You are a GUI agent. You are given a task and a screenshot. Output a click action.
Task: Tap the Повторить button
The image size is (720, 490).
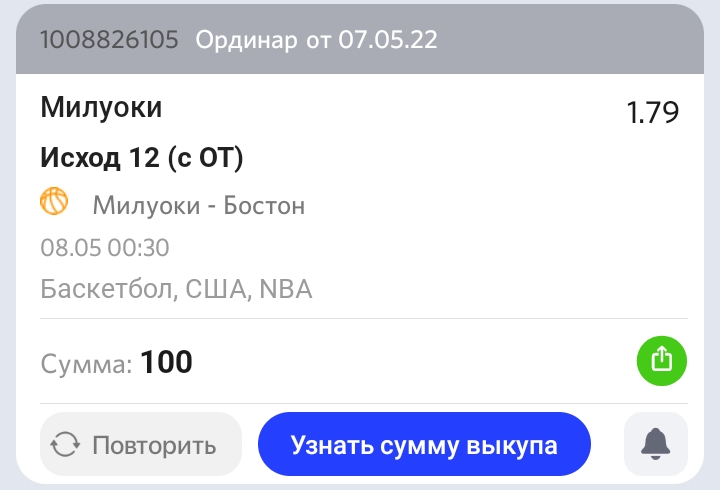click(x=140, y=444)
